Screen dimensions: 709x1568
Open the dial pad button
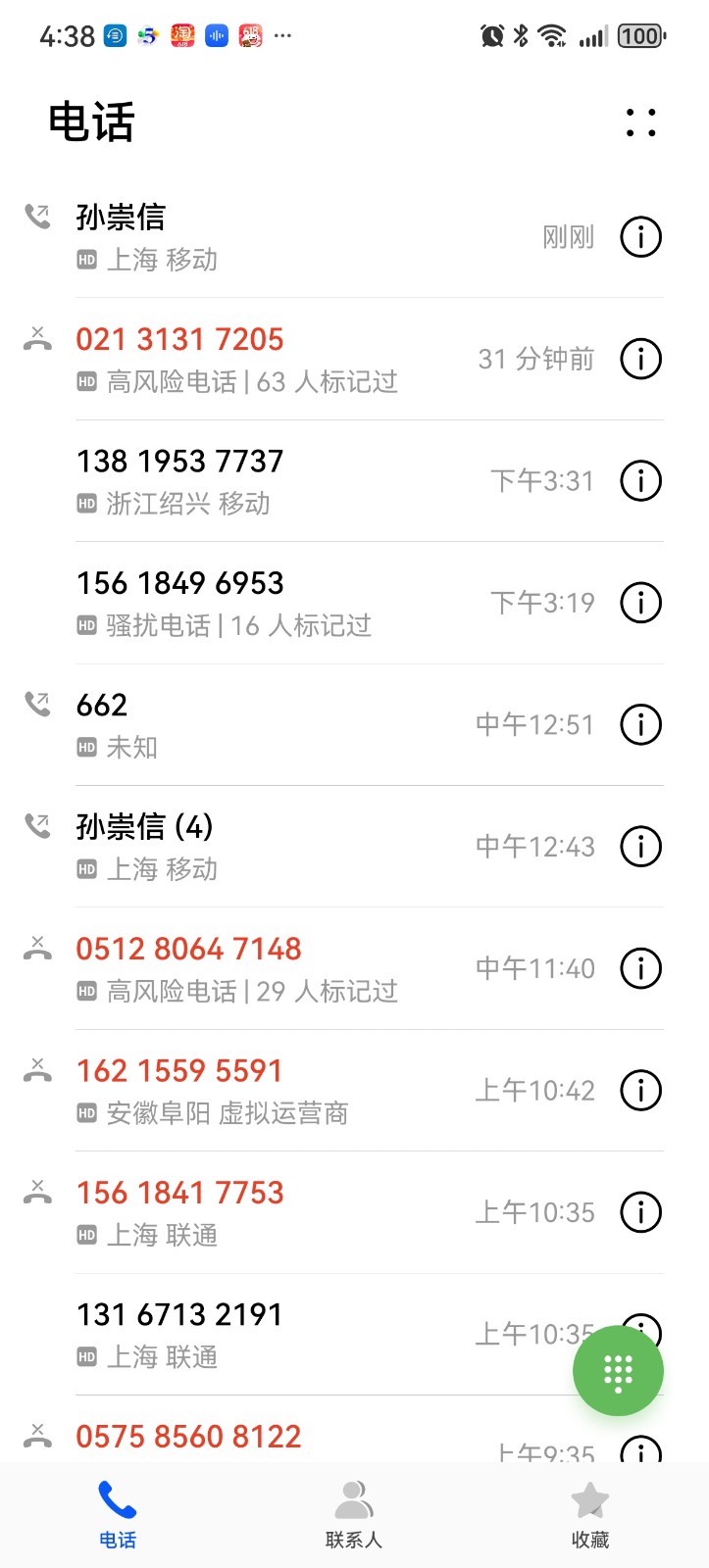[x=618, y=1370]
